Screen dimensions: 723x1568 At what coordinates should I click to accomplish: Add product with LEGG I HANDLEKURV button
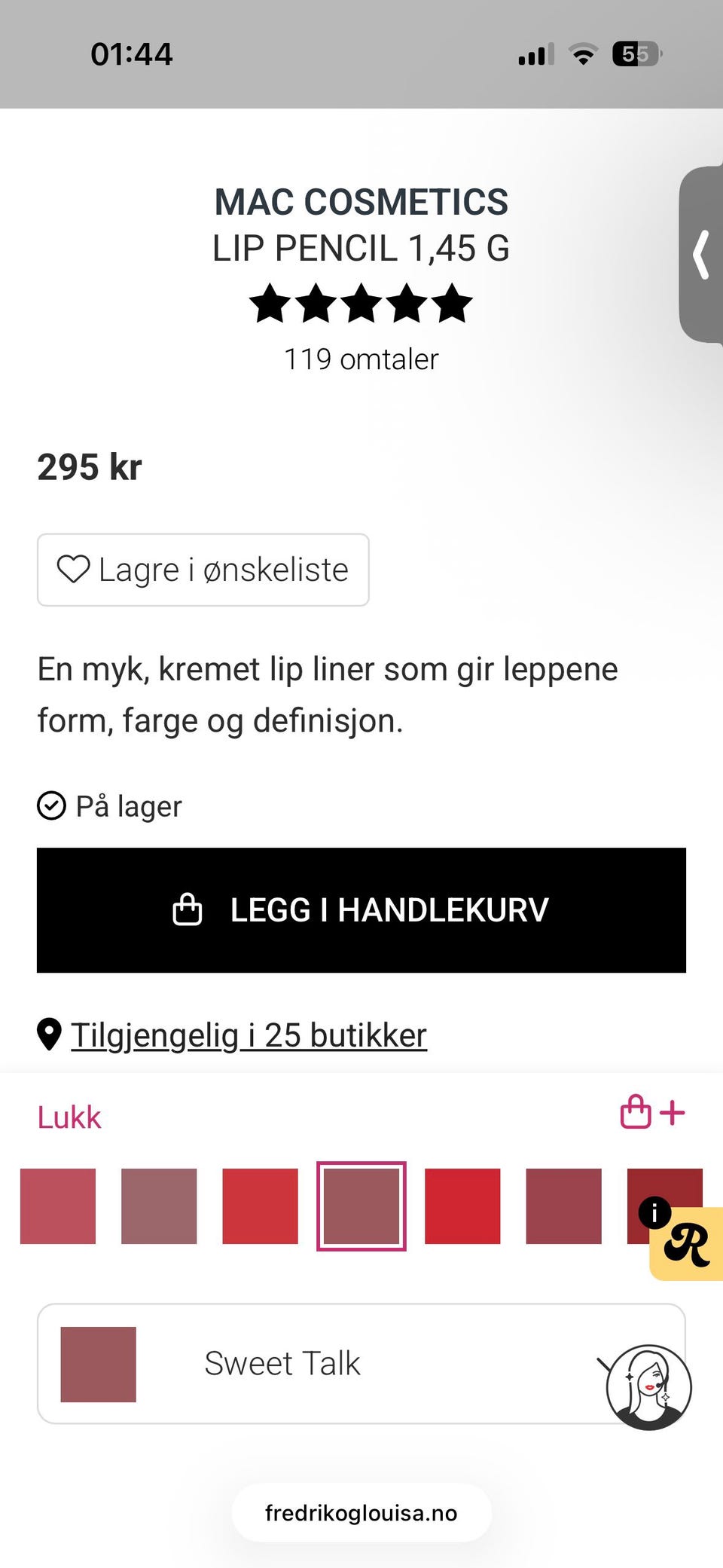click(x=361, y=910)
